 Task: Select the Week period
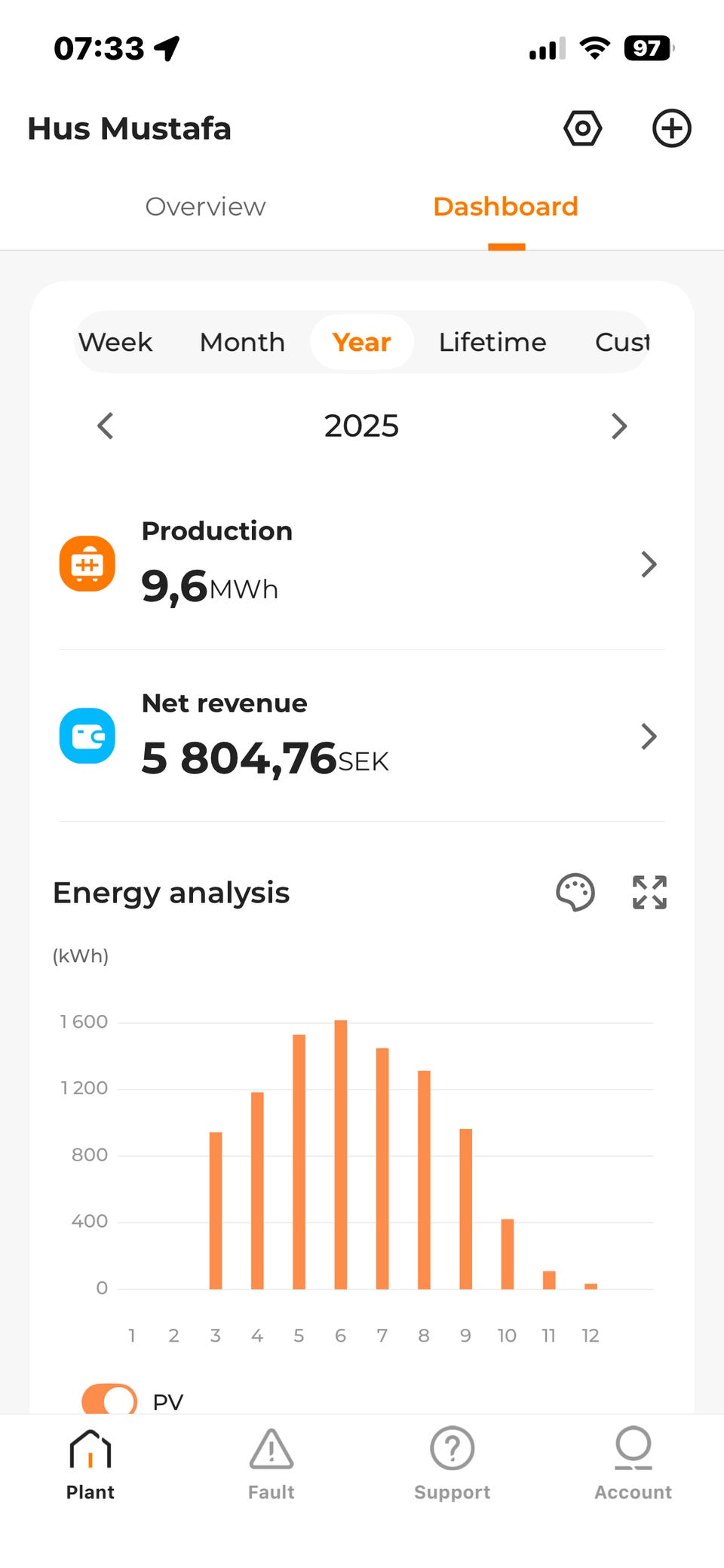115,342
